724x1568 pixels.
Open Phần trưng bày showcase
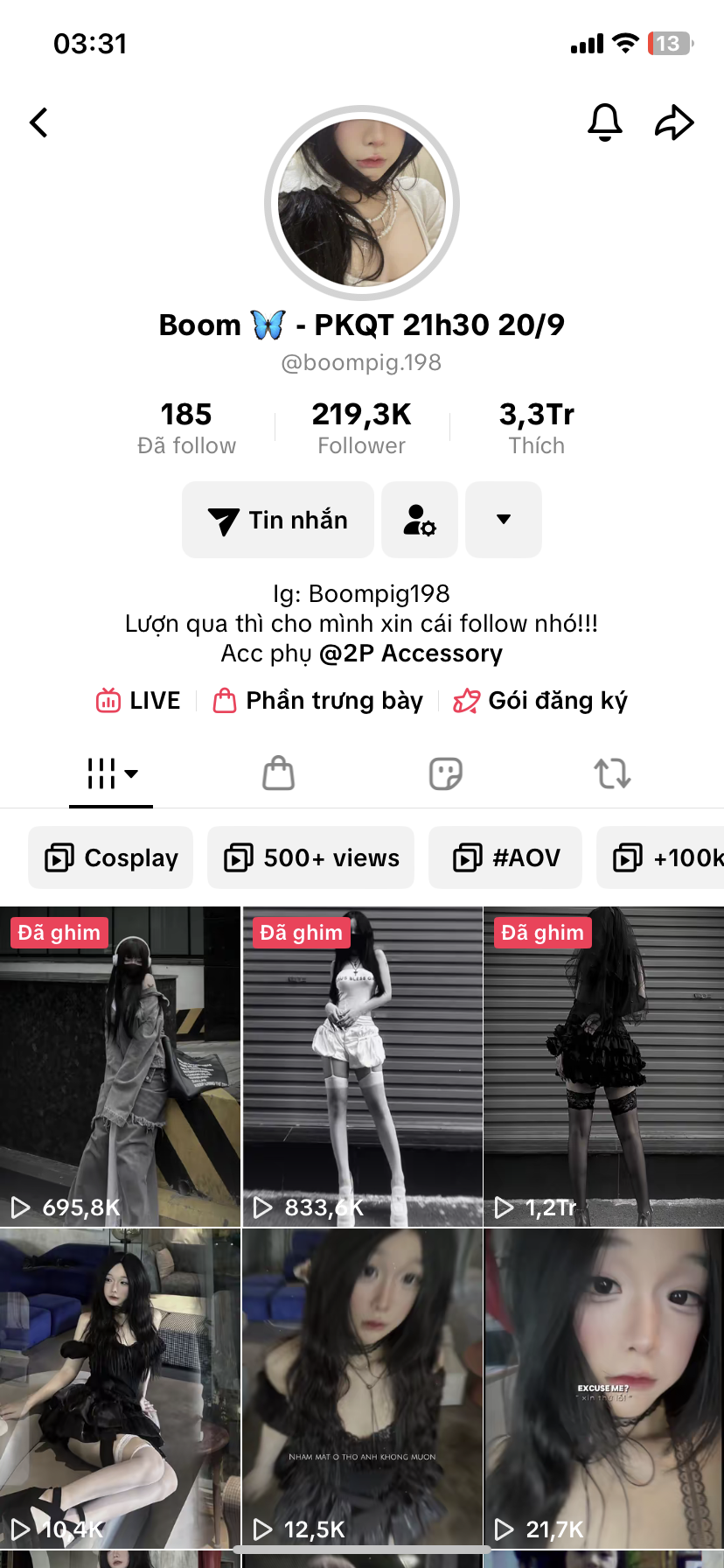click(x=318, y=701)
